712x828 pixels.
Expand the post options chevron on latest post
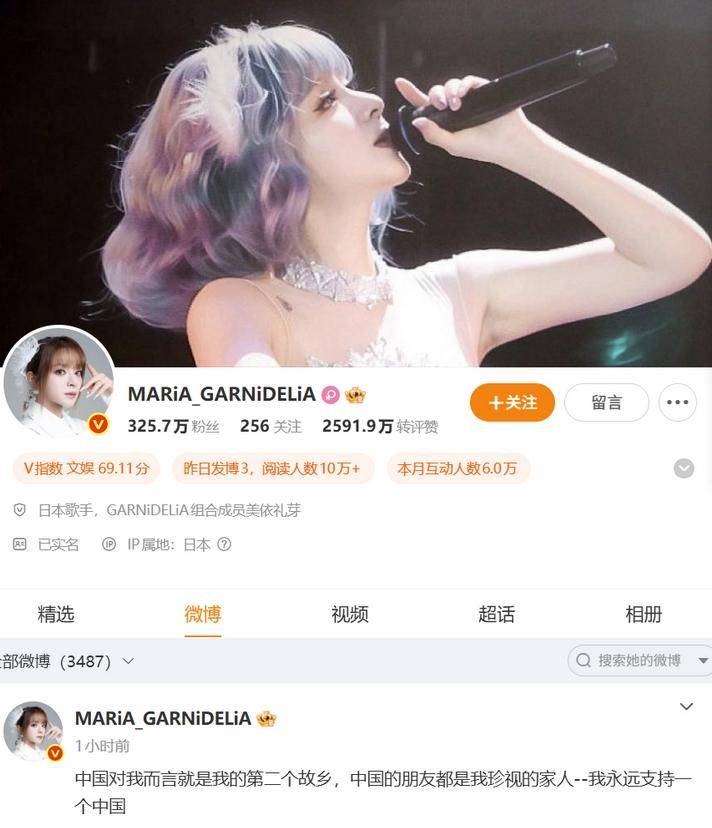(686, 707)
